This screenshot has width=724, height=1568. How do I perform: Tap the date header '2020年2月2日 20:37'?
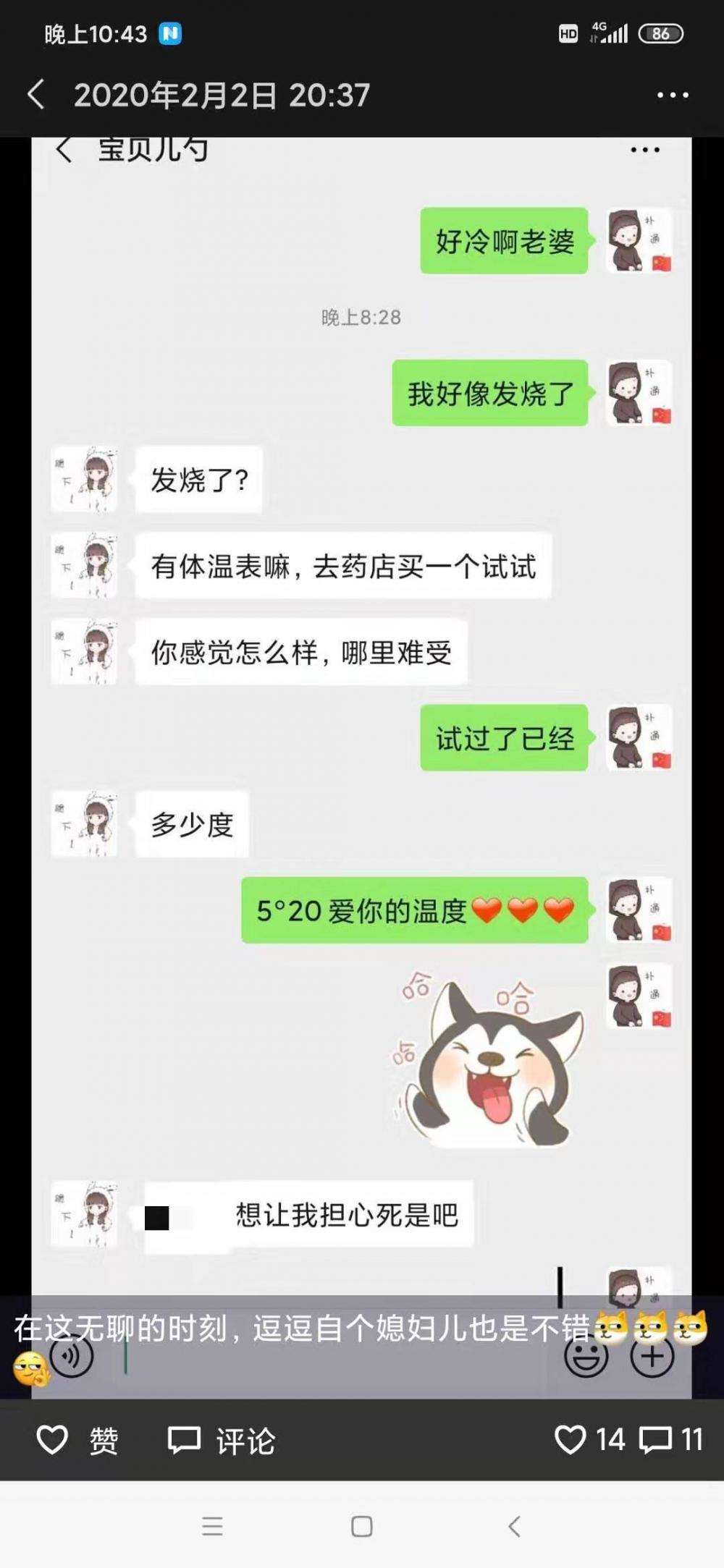point(224,95)
